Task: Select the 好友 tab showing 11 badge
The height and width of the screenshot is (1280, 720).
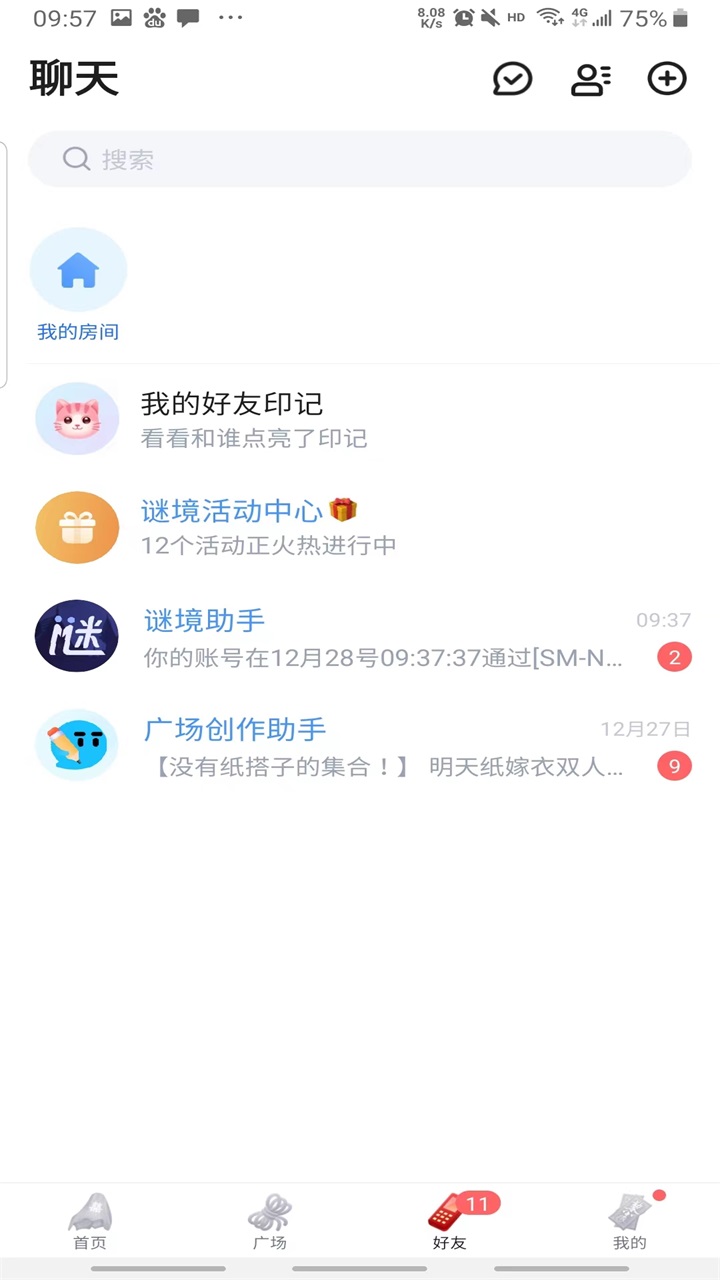Action: pyautogui.click(x=449, y=1220)
